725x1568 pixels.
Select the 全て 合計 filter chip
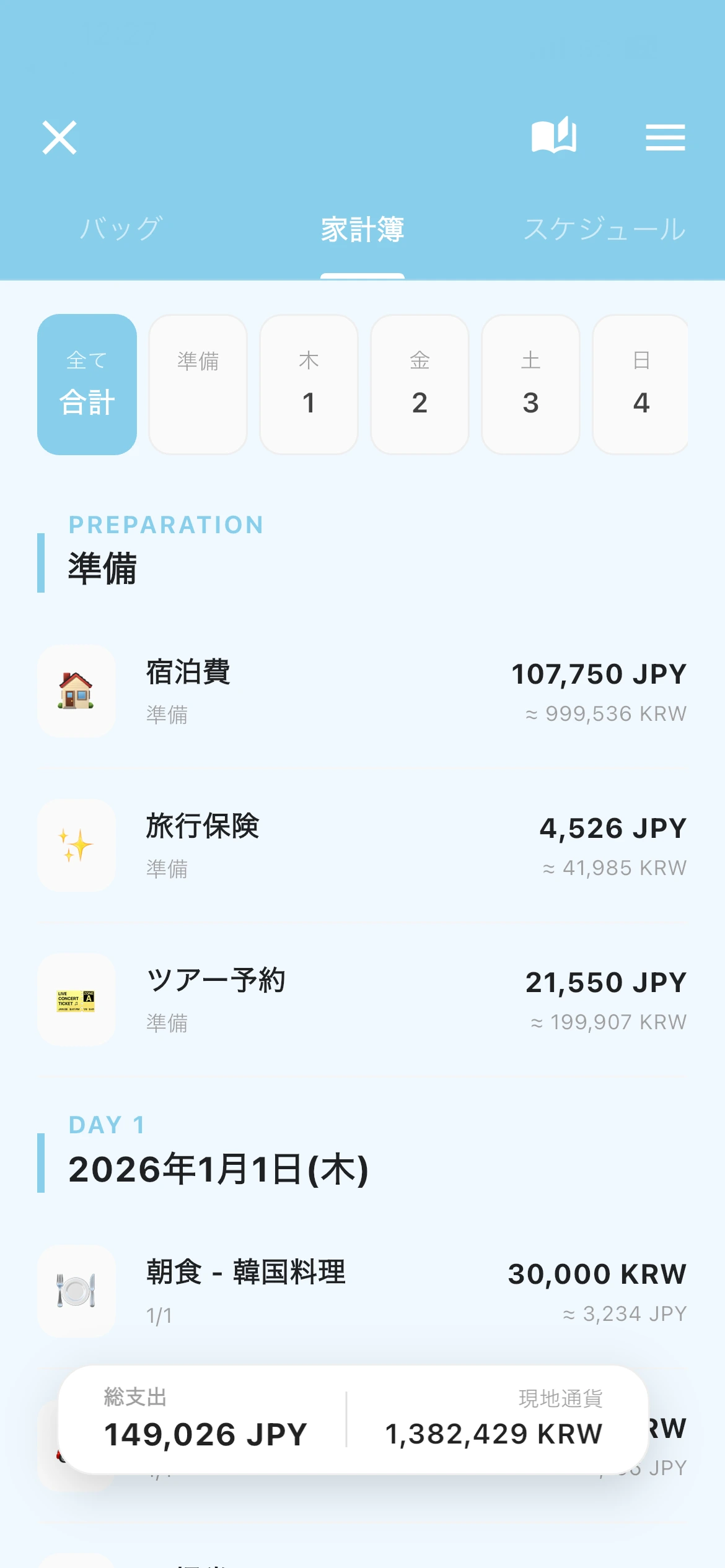pyautogui.click(x=87, y=385)
